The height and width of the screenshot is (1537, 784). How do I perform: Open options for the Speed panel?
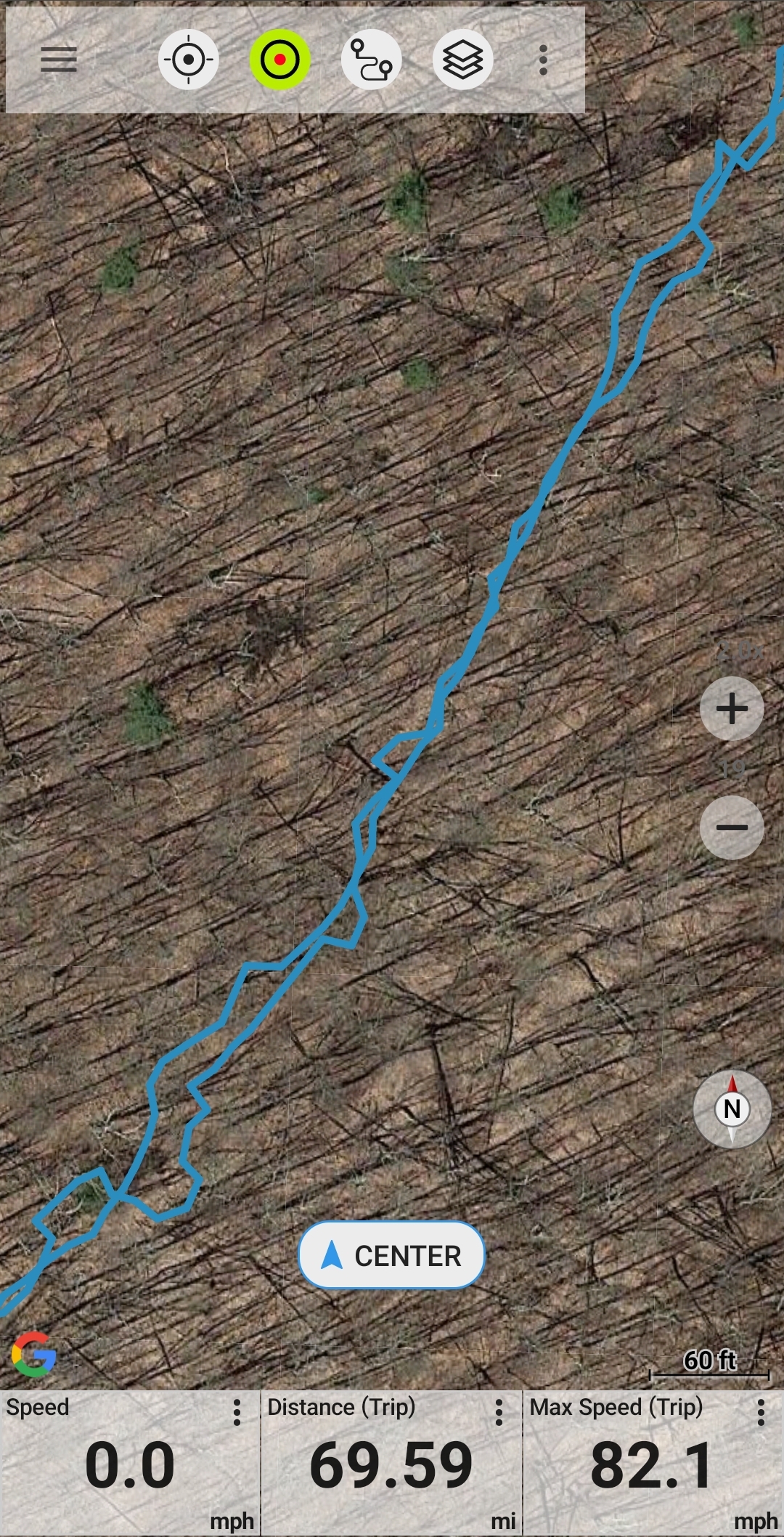click(x=237, y=1413)
